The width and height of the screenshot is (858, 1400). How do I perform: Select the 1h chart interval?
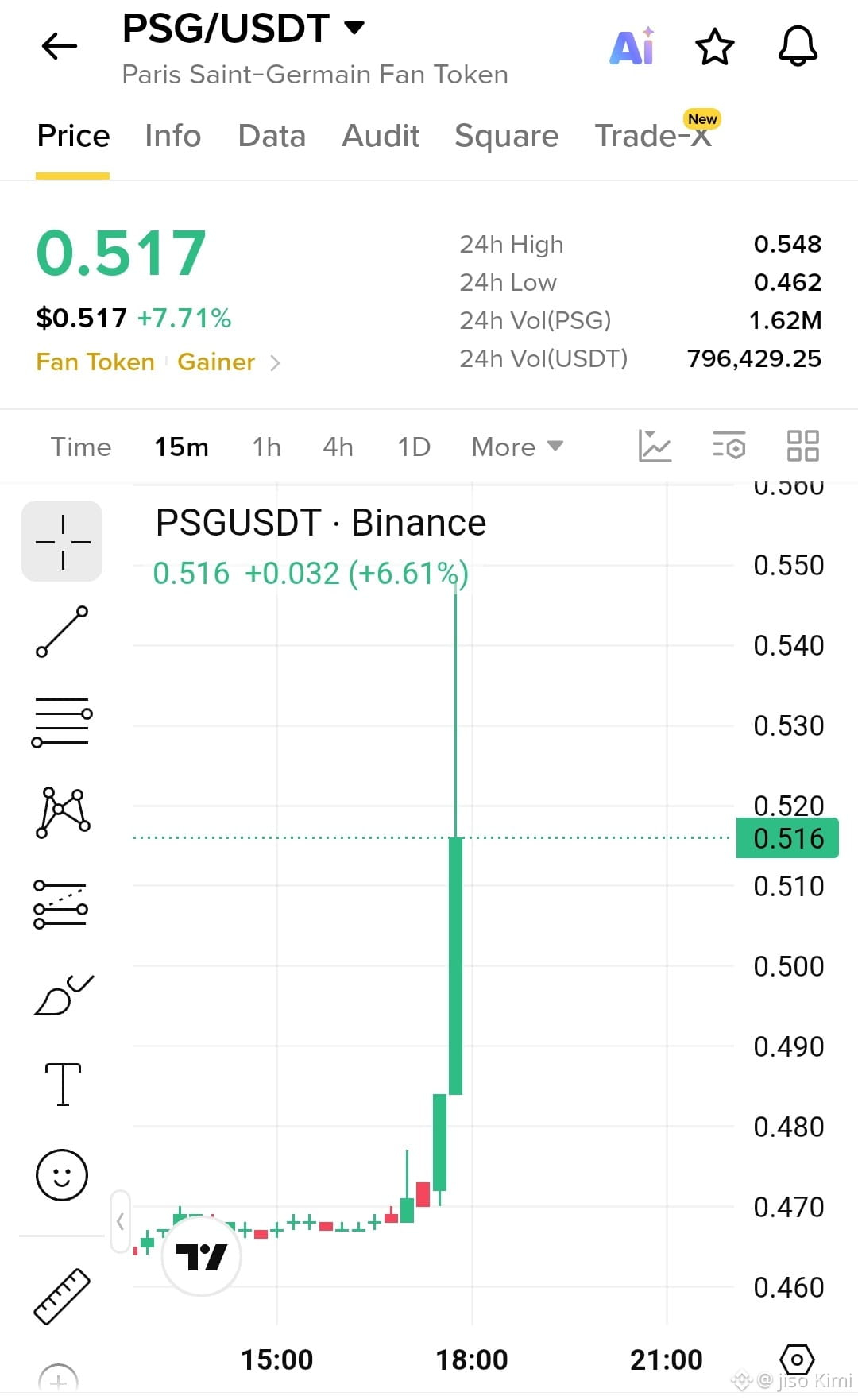(266, 447)
